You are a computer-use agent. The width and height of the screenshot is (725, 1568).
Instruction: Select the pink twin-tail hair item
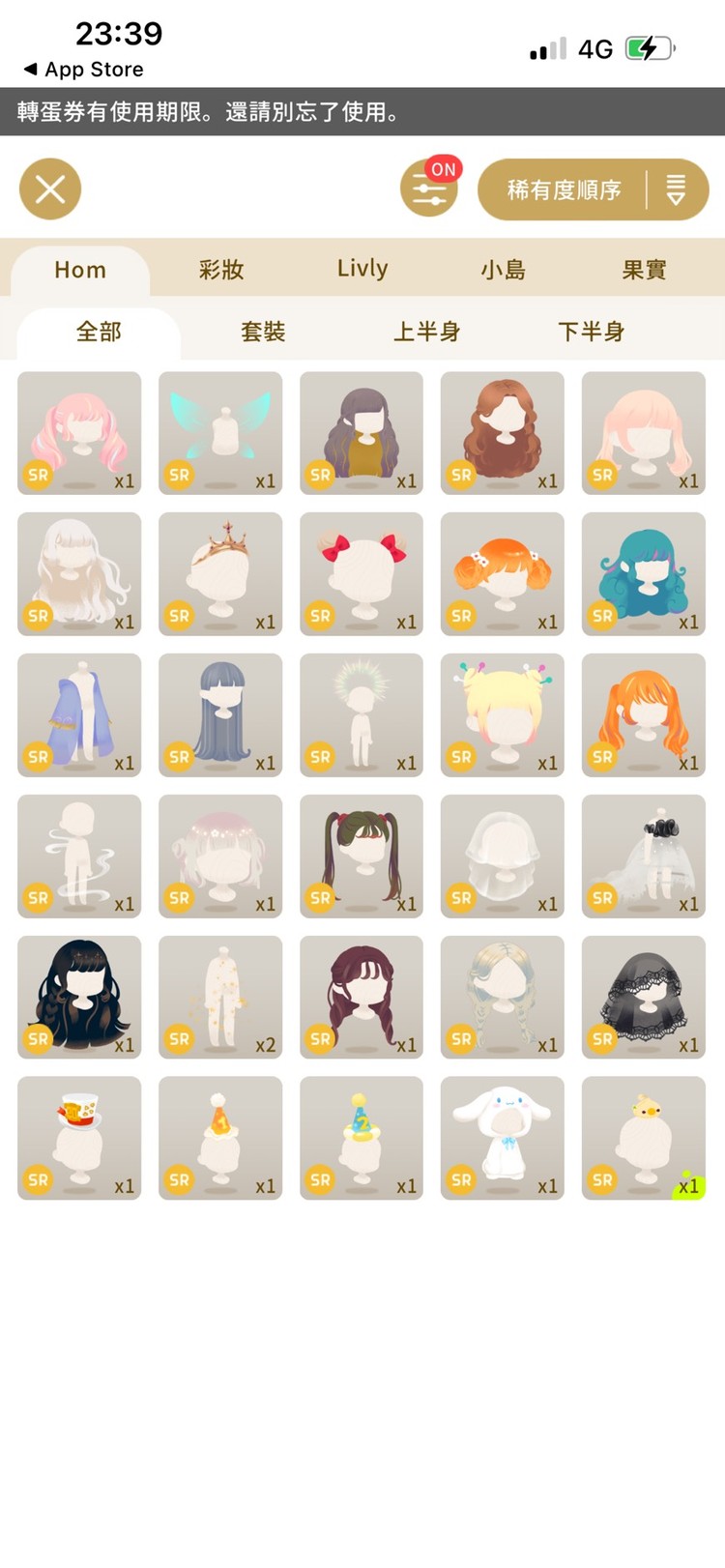tap(79, 433)
